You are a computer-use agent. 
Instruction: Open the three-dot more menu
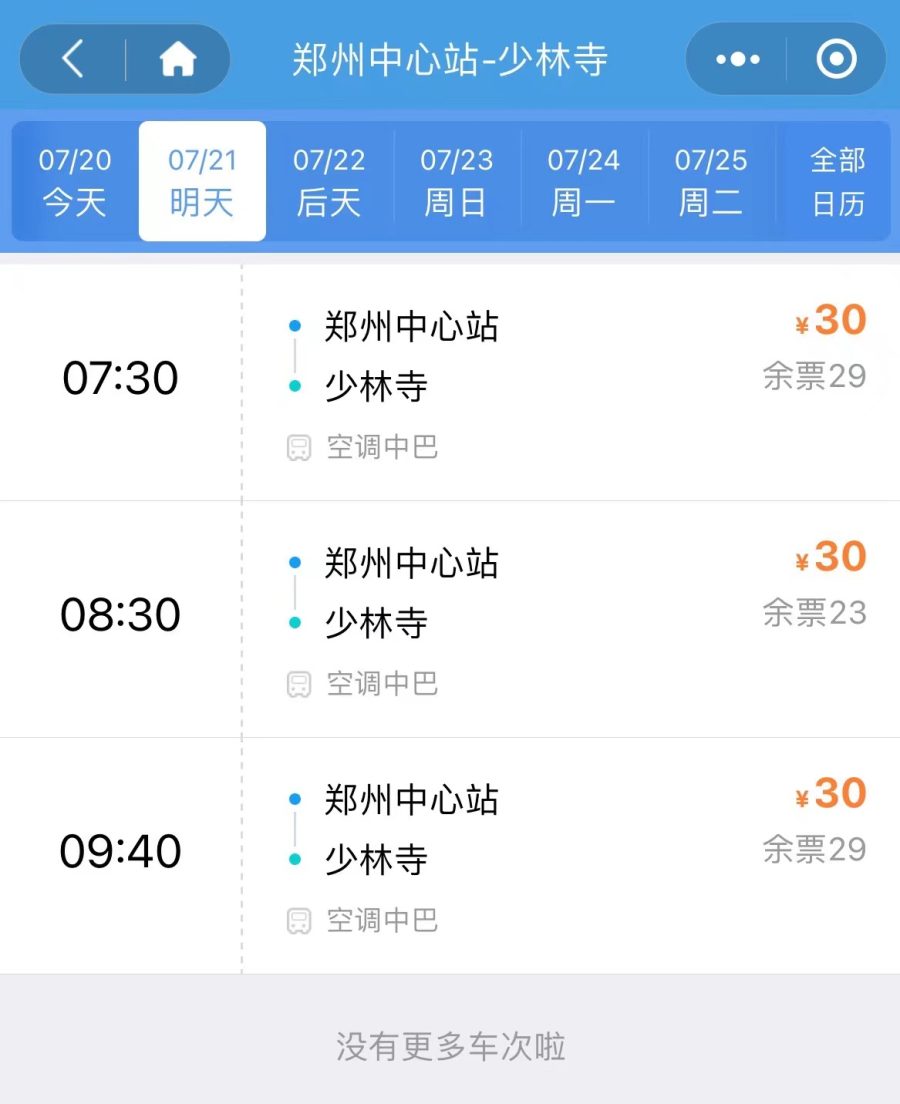[x=738, y=60]
